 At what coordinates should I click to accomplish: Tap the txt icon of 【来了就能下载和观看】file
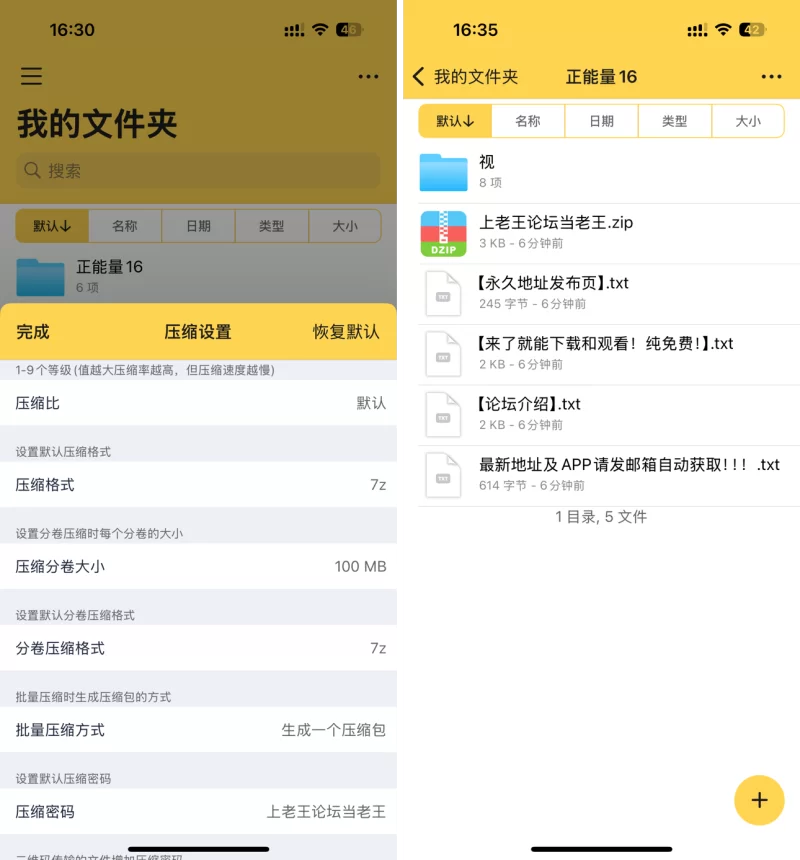point(443,352)
